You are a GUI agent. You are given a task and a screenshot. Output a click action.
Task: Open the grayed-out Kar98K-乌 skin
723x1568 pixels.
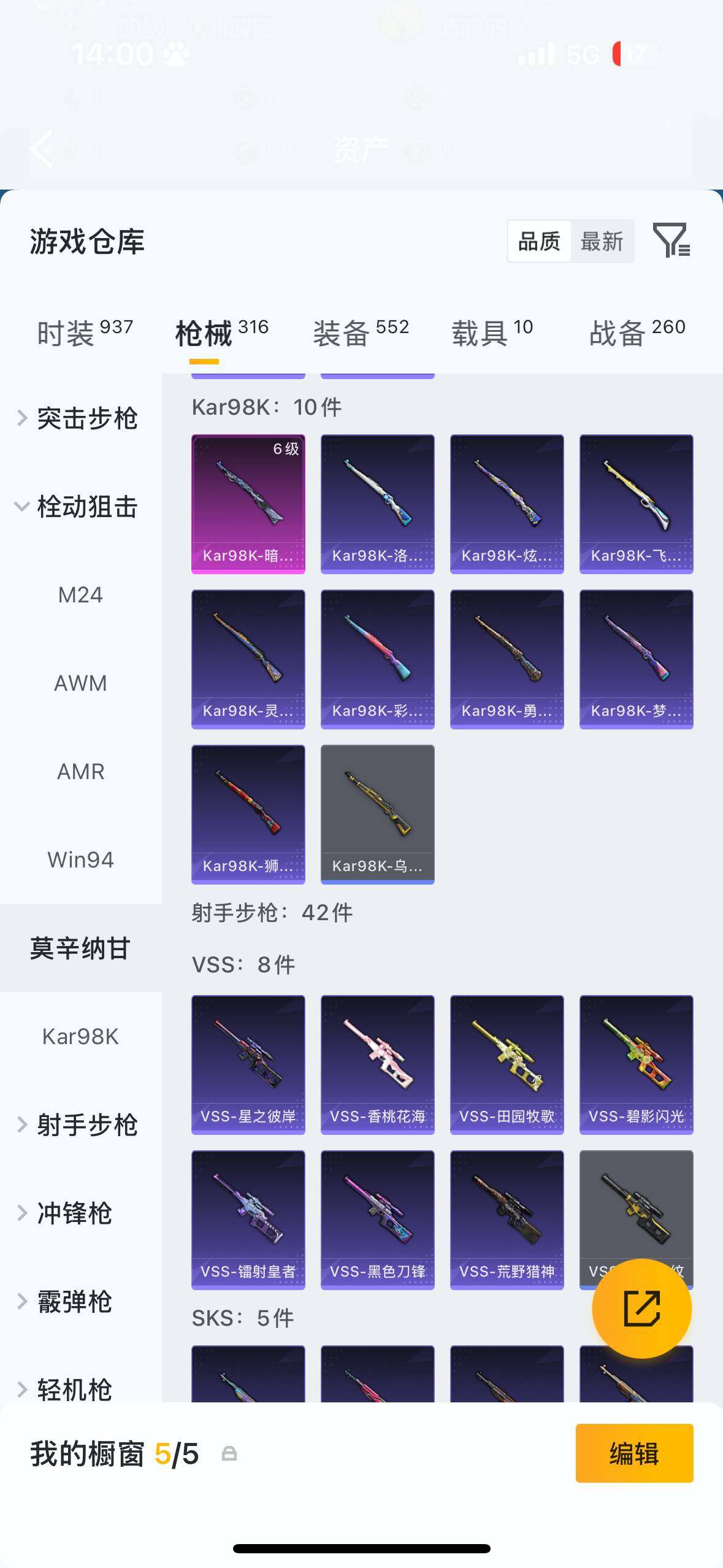click(377, 814)
